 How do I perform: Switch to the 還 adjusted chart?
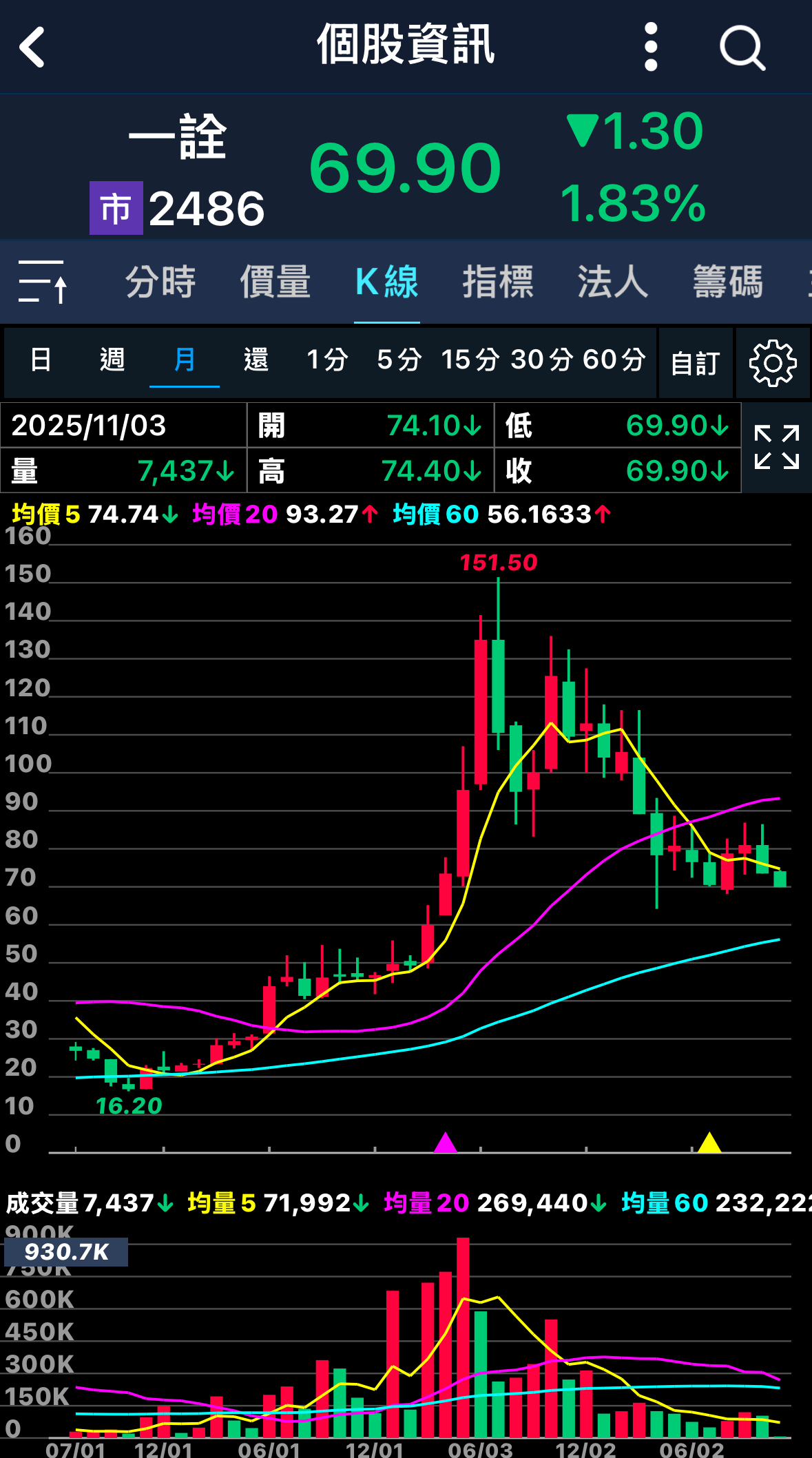(x=256, y=360)
